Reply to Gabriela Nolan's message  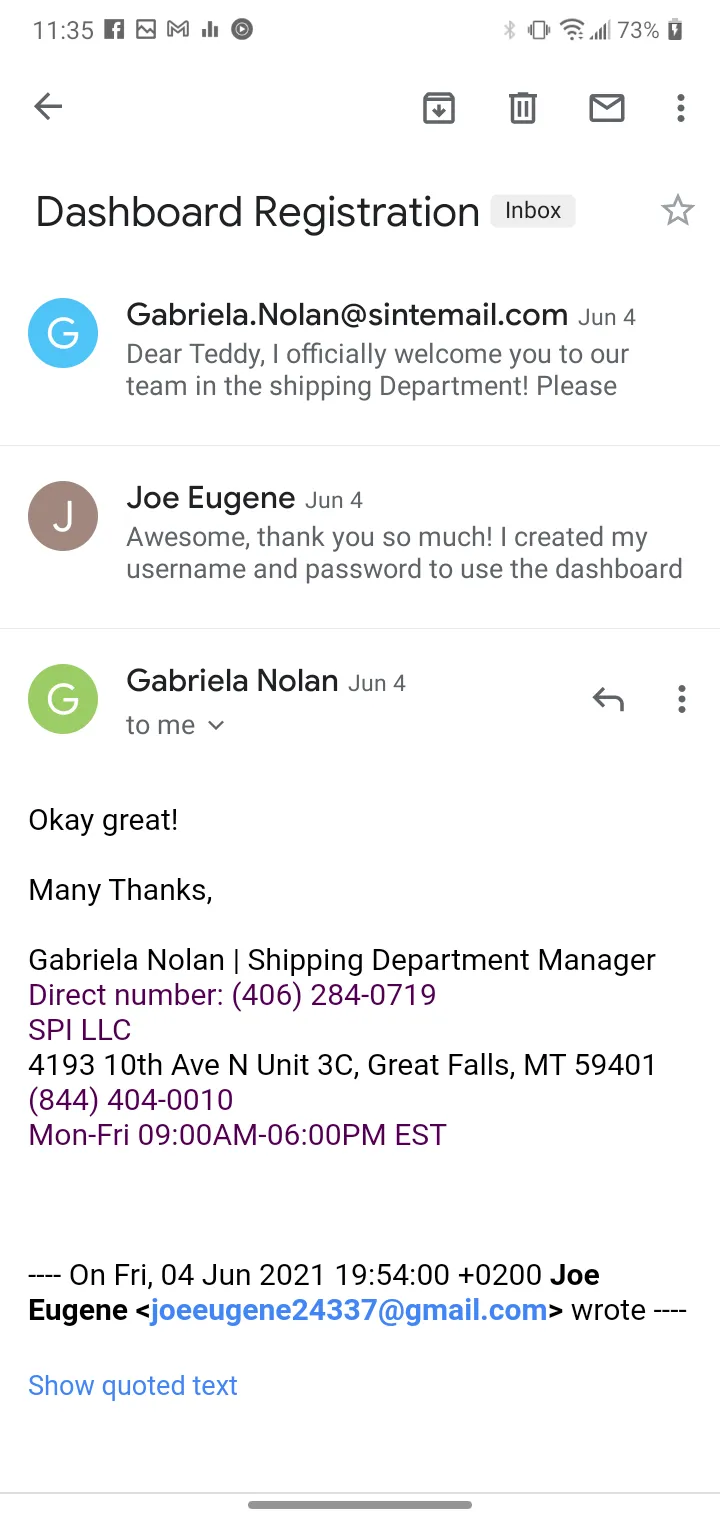click(608, 699)
